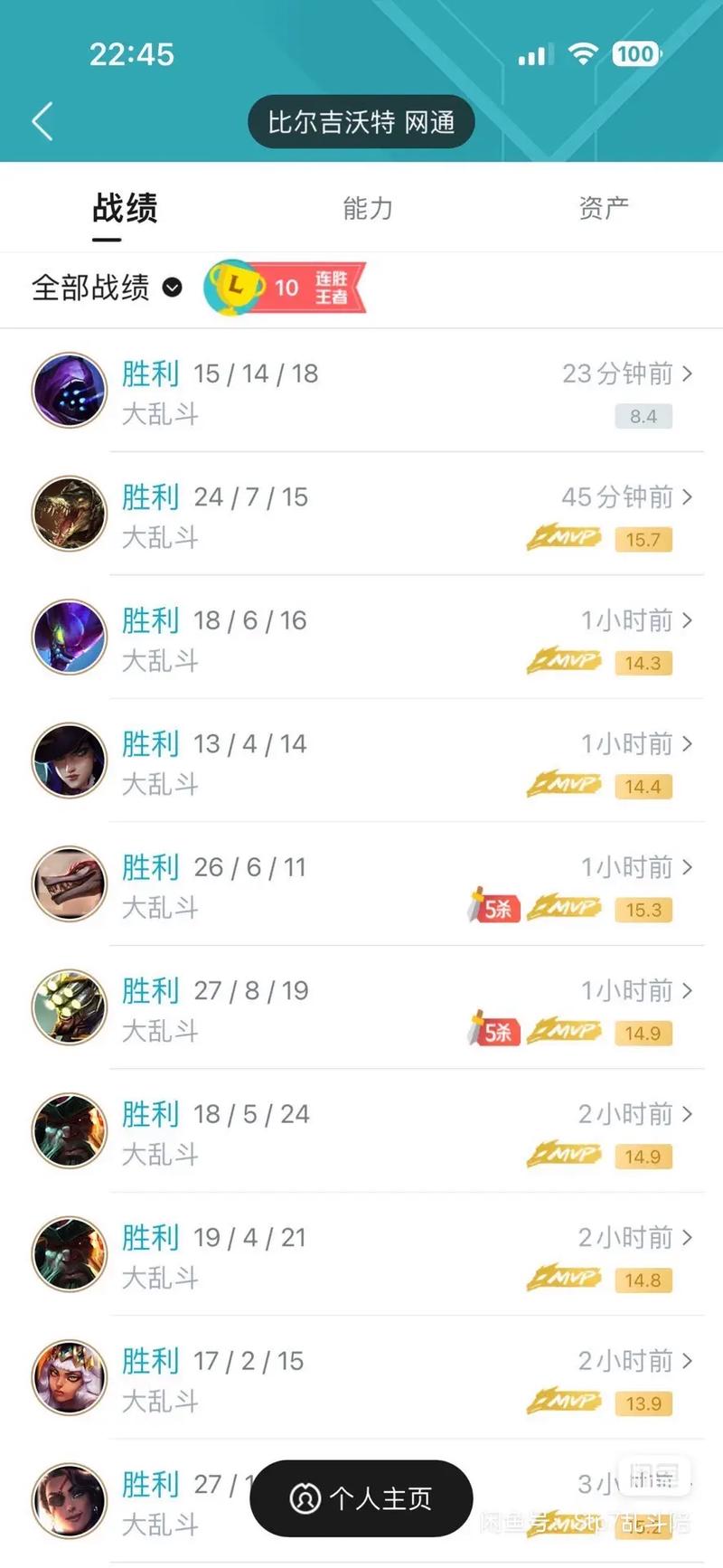Tap the 8.4 score badge on the first match
723x1568 pixels.
pos(643,416)
